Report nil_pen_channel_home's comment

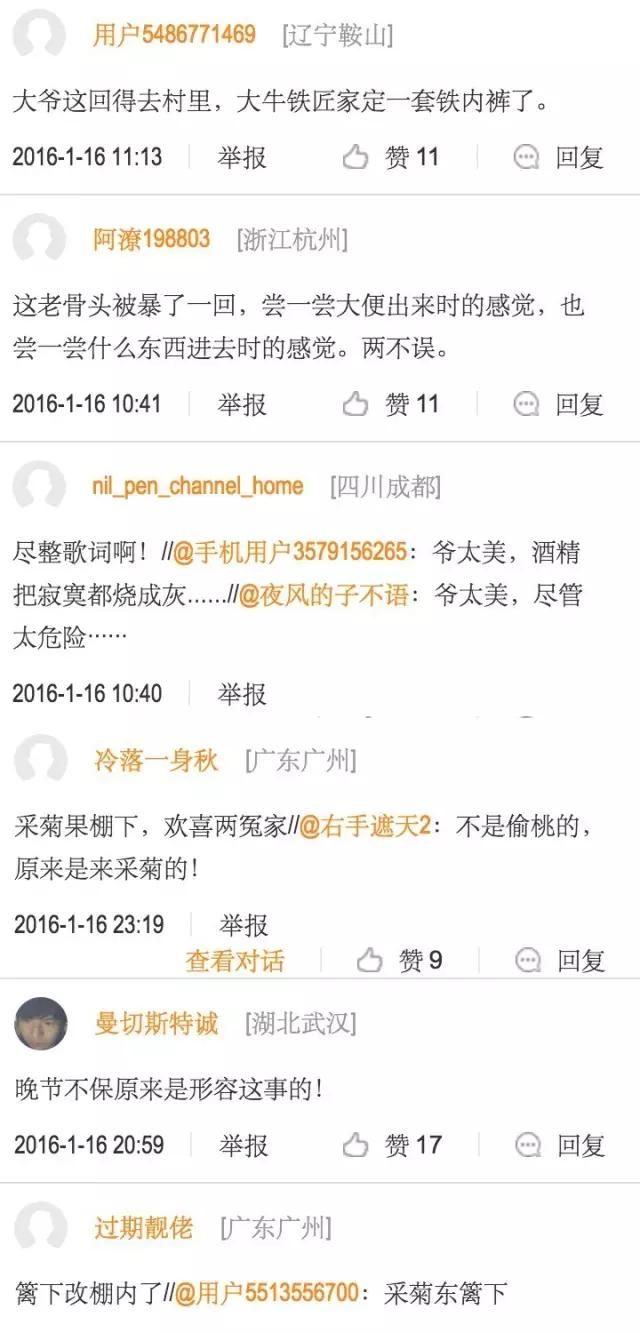[242, 693]
